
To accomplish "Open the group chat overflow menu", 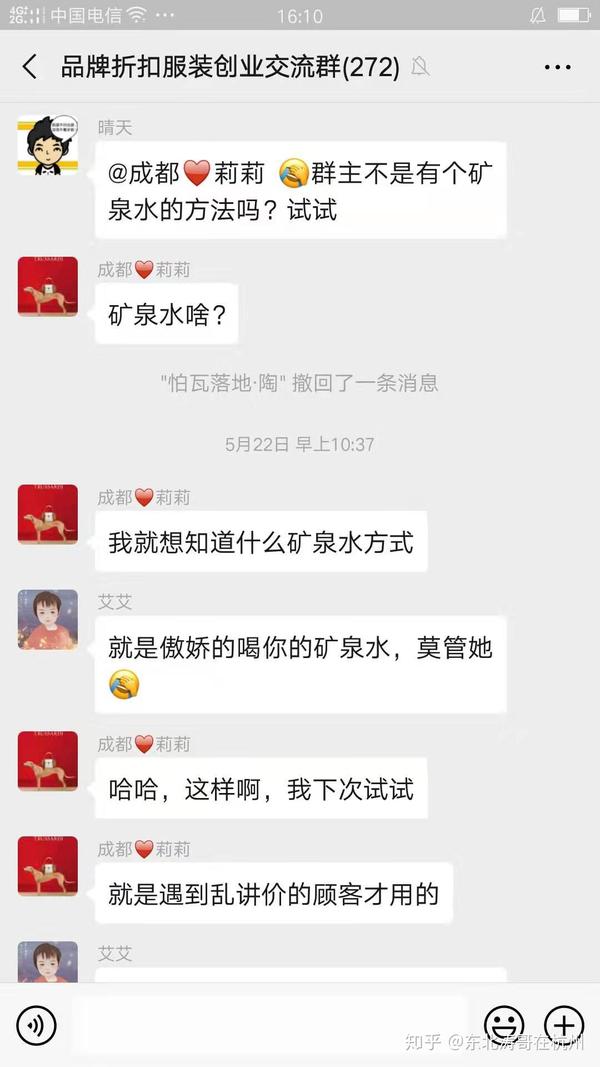I will click(x=557, y=67).
